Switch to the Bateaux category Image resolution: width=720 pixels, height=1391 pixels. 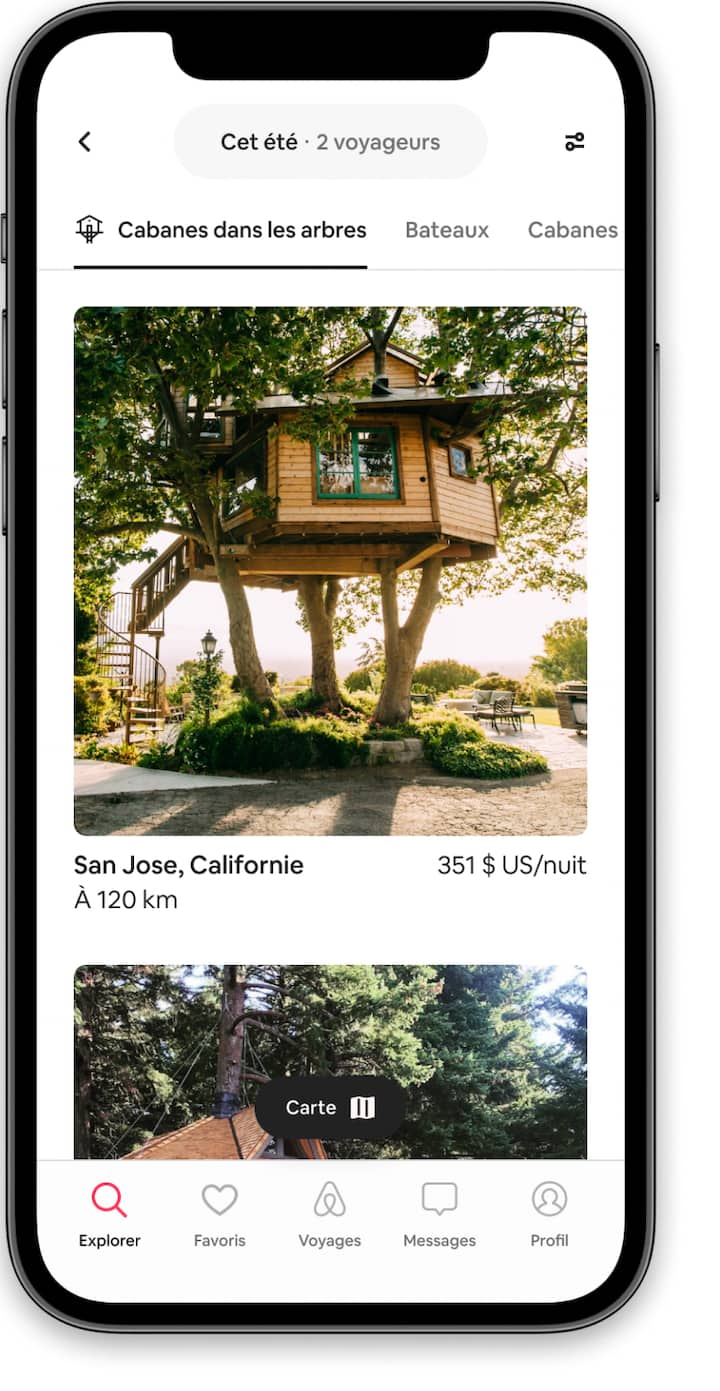click(447, 230)
